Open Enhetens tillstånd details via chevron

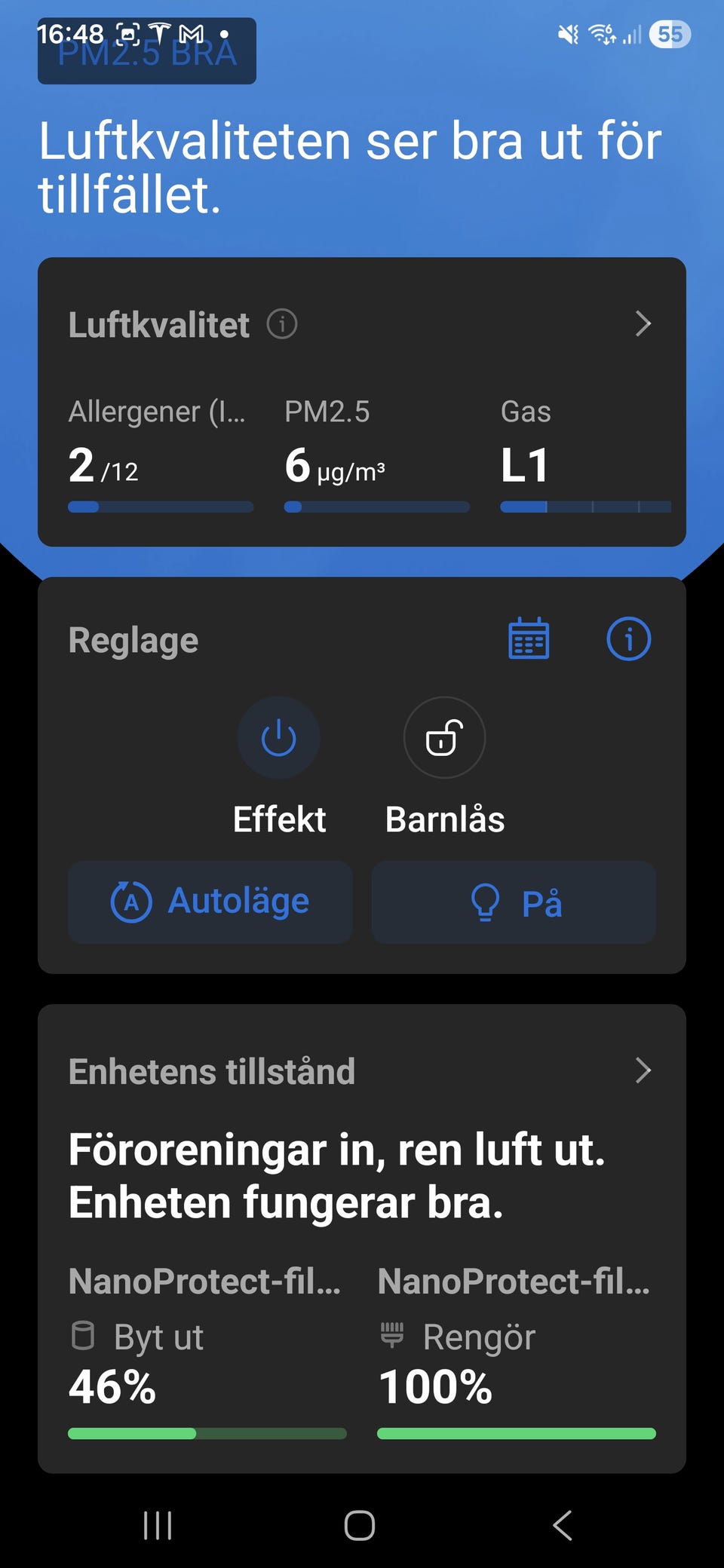[x=643, y=1070]
